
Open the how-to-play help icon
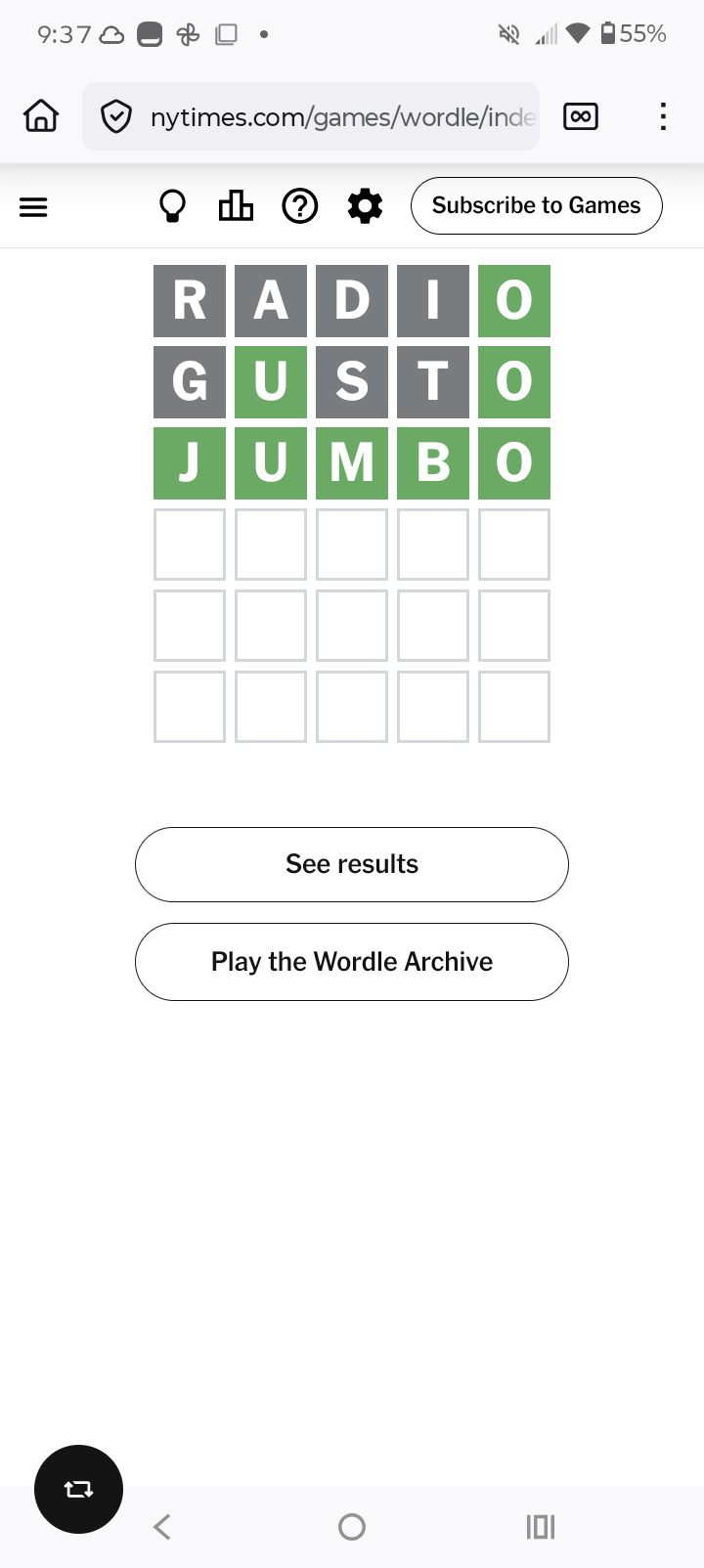tap(300, 206)
